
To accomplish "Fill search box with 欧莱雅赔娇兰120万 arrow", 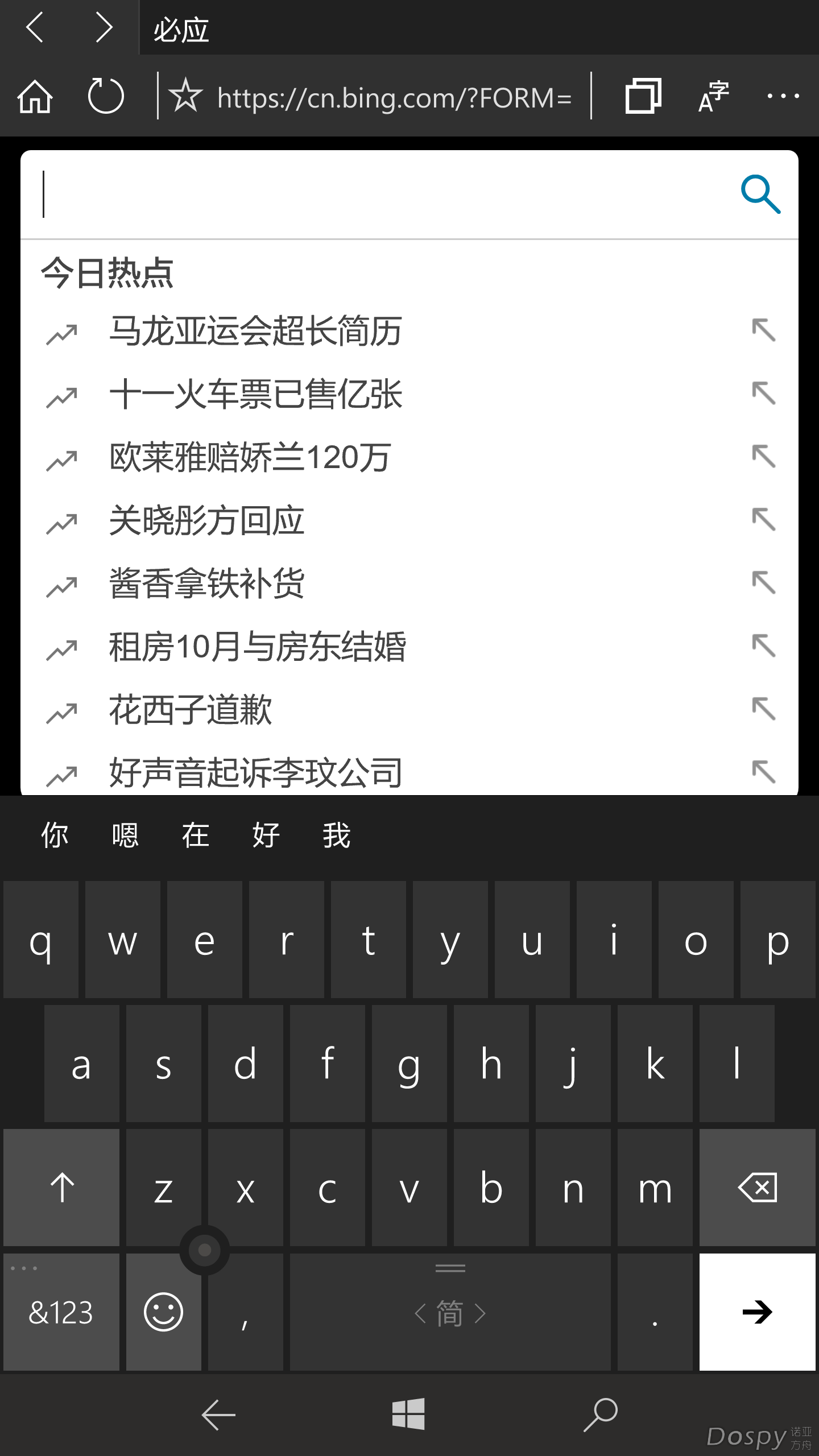I will pyautogui.click(x=763, y=457).
